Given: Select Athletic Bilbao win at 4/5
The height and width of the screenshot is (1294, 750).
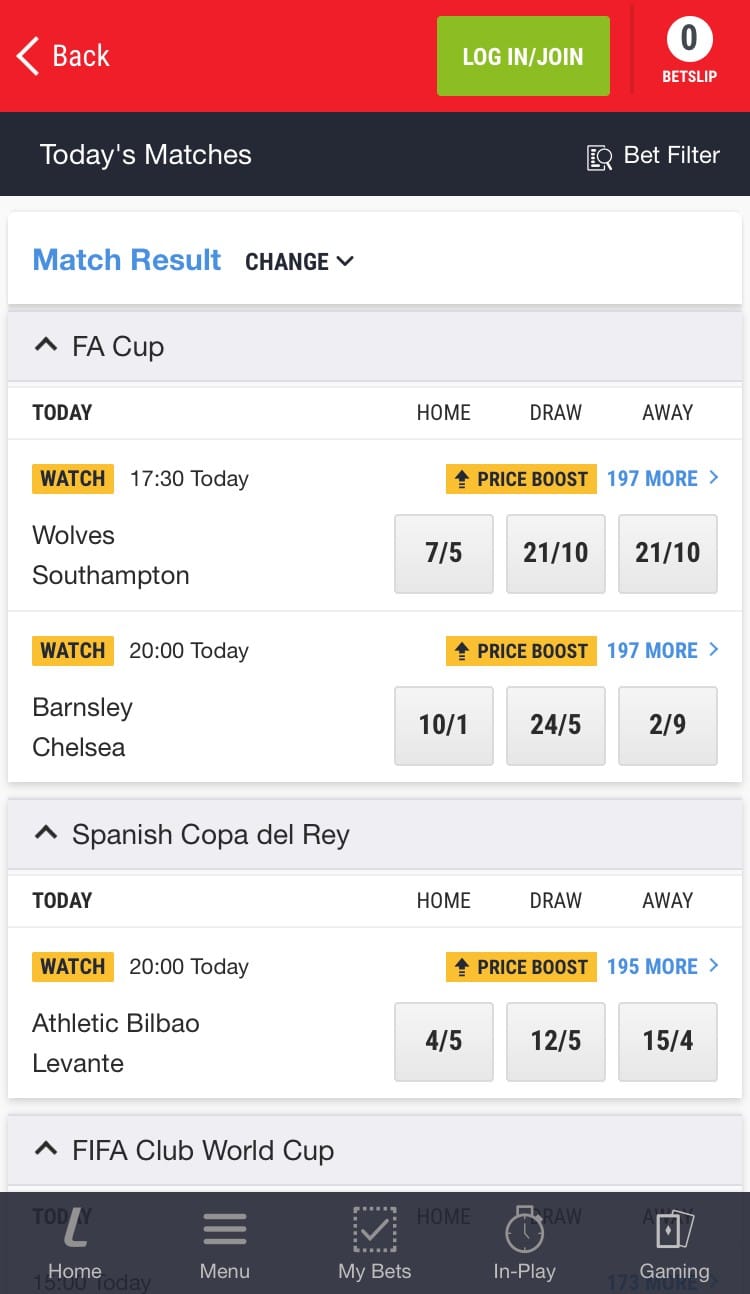Looking at the screenshot, I should pos(444,1041).
